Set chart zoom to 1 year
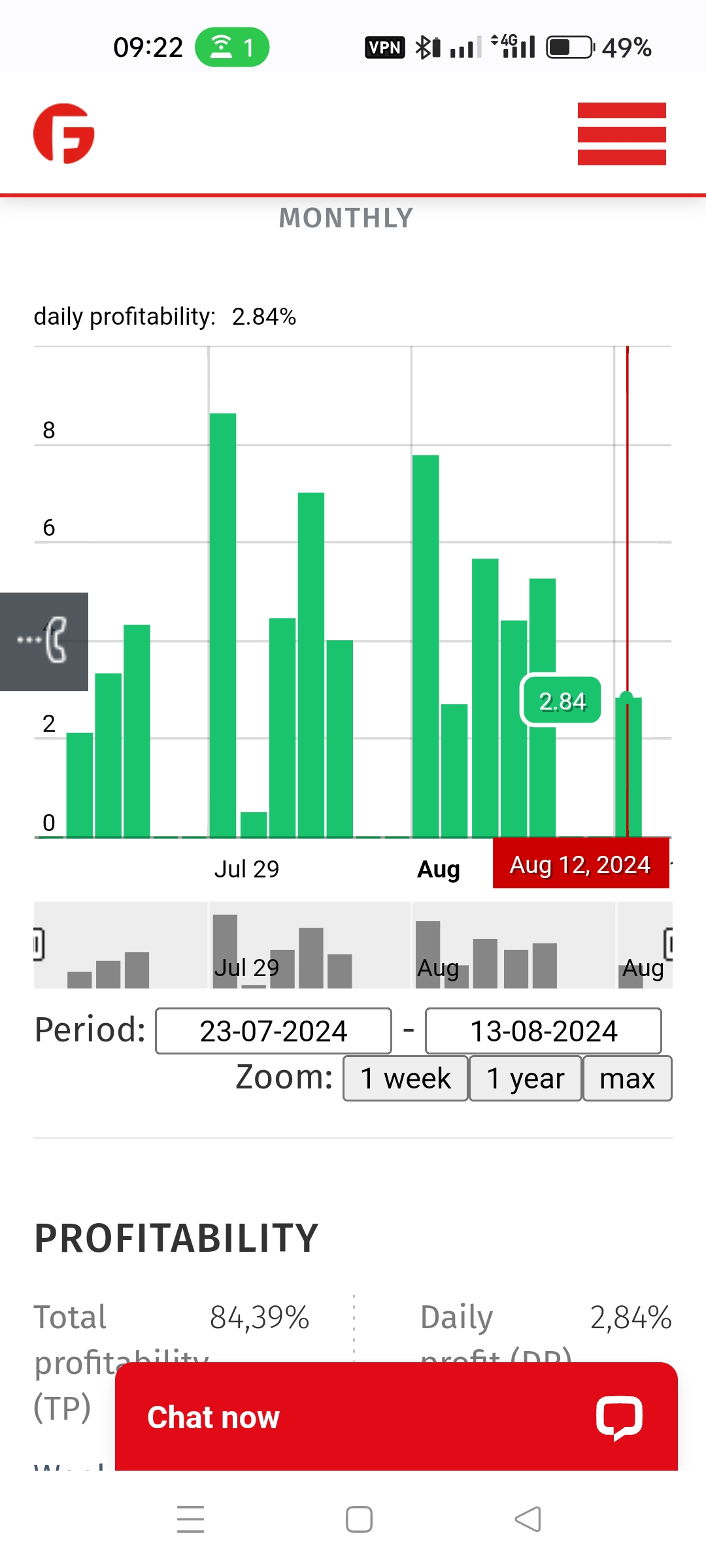Viewport: 706px width, 1568px height. 526,1079
